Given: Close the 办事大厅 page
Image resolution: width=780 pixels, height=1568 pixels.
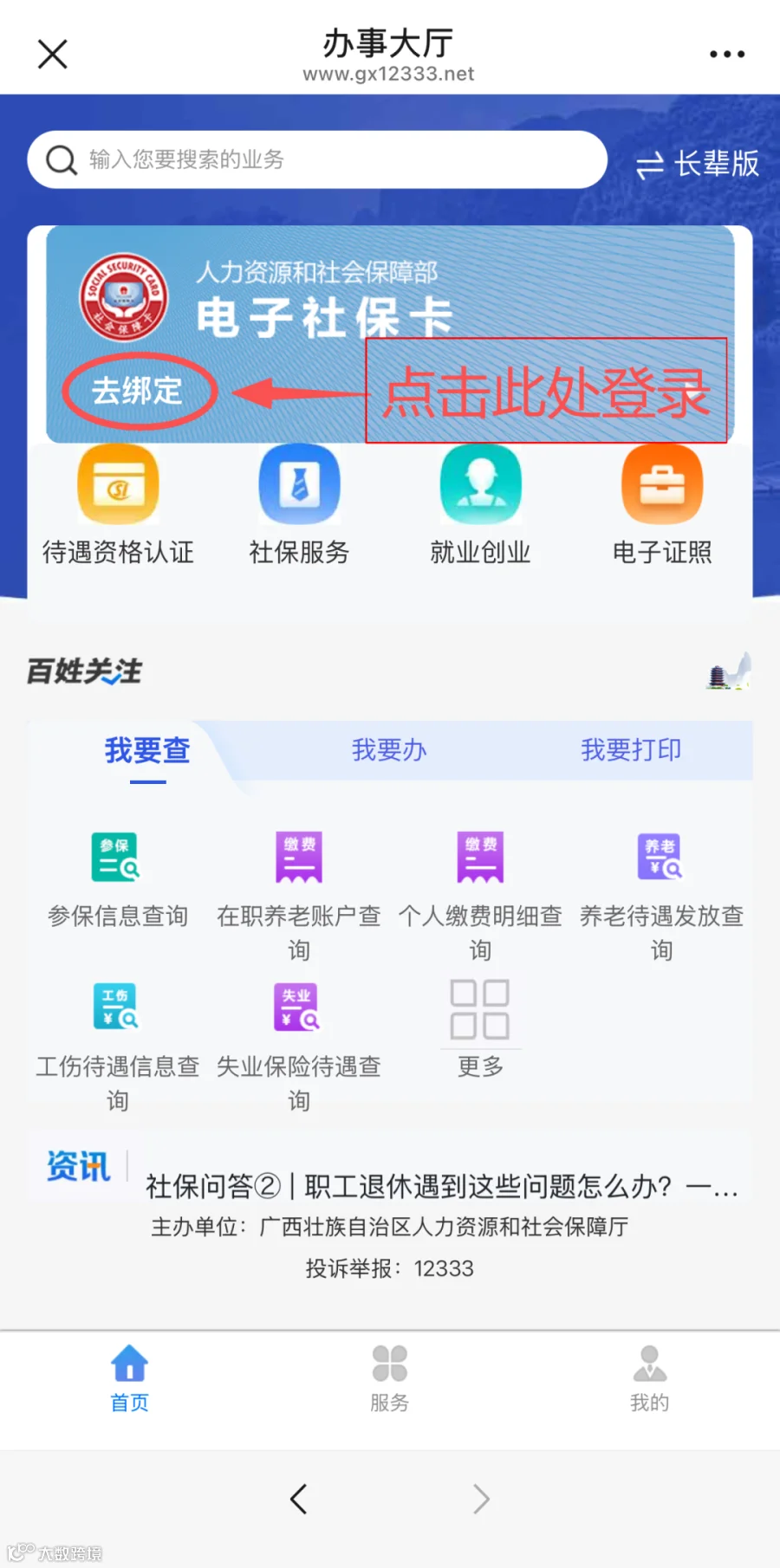Looking at the screenshot, I should pyautogui.click(x=53, y=55).
